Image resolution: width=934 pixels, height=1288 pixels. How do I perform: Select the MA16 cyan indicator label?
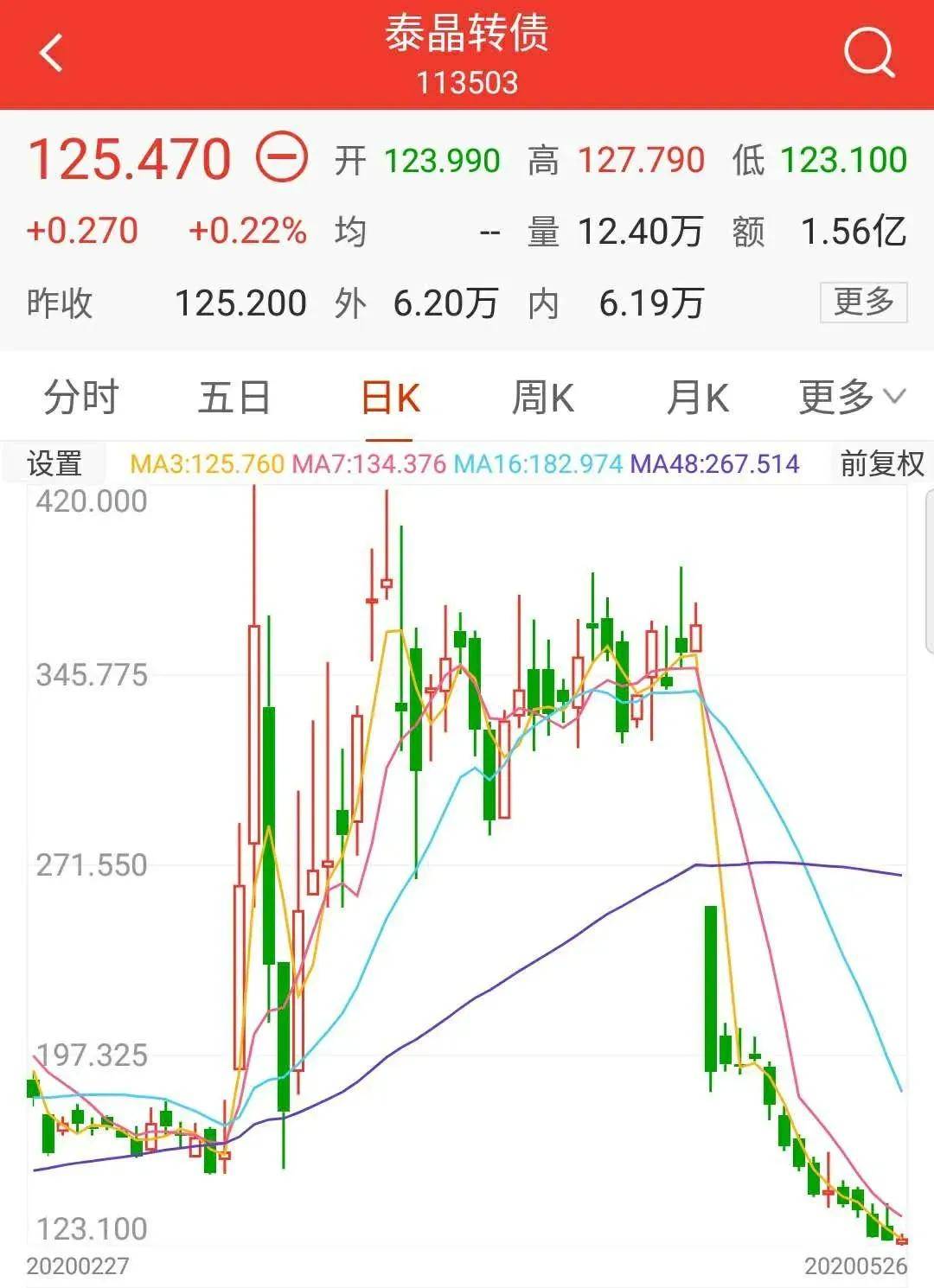coord(538,464)
